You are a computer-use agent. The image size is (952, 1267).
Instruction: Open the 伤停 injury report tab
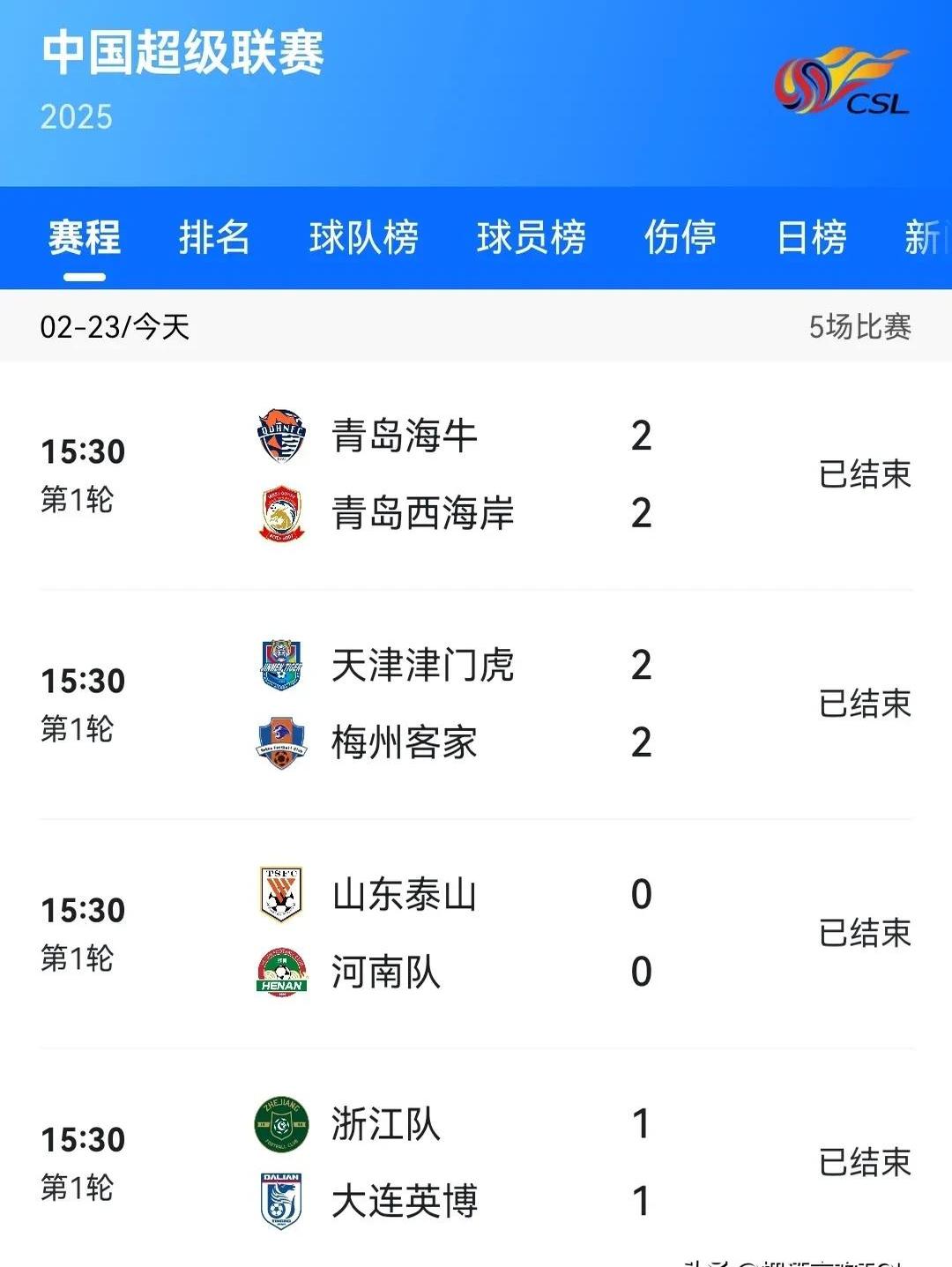click(x=679, y=236)
